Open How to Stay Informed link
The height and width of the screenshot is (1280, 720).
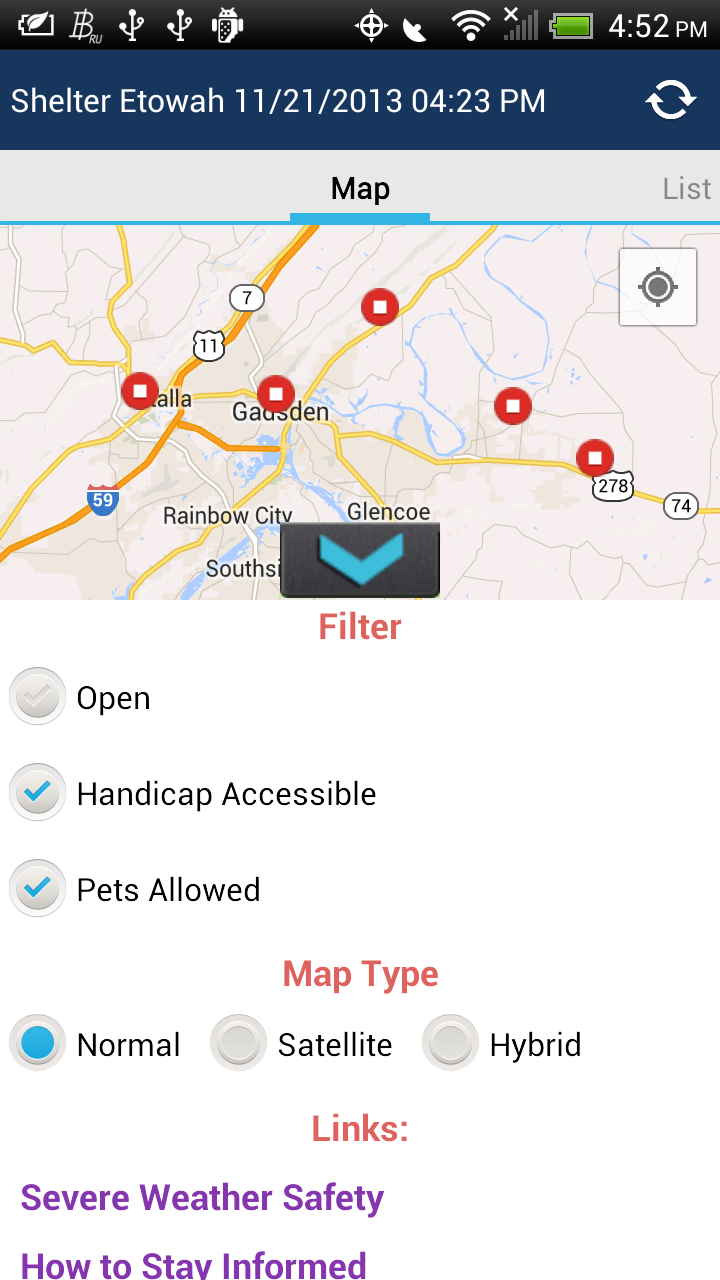[193, 1264]
